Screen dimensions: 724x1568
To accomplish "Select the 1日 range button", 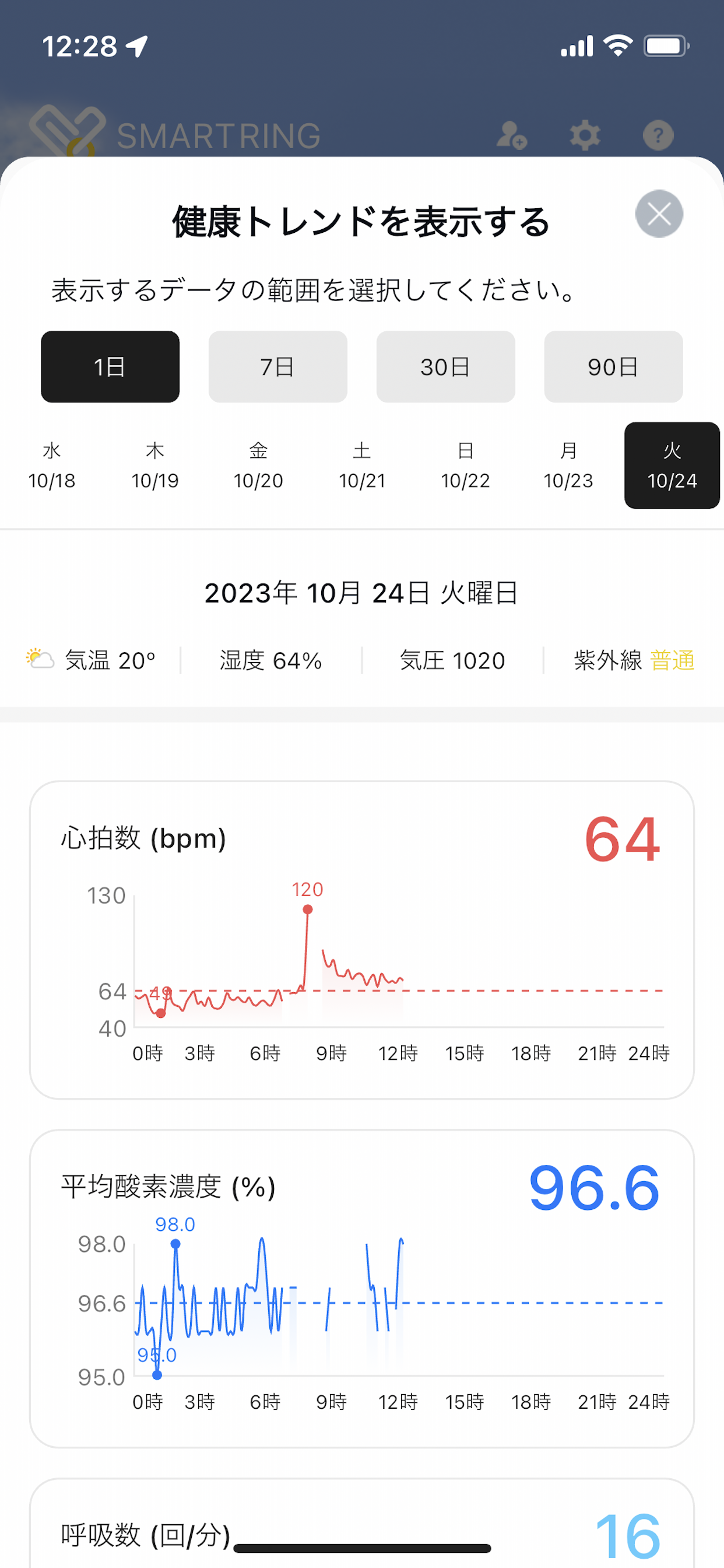I will coord(110,366).
